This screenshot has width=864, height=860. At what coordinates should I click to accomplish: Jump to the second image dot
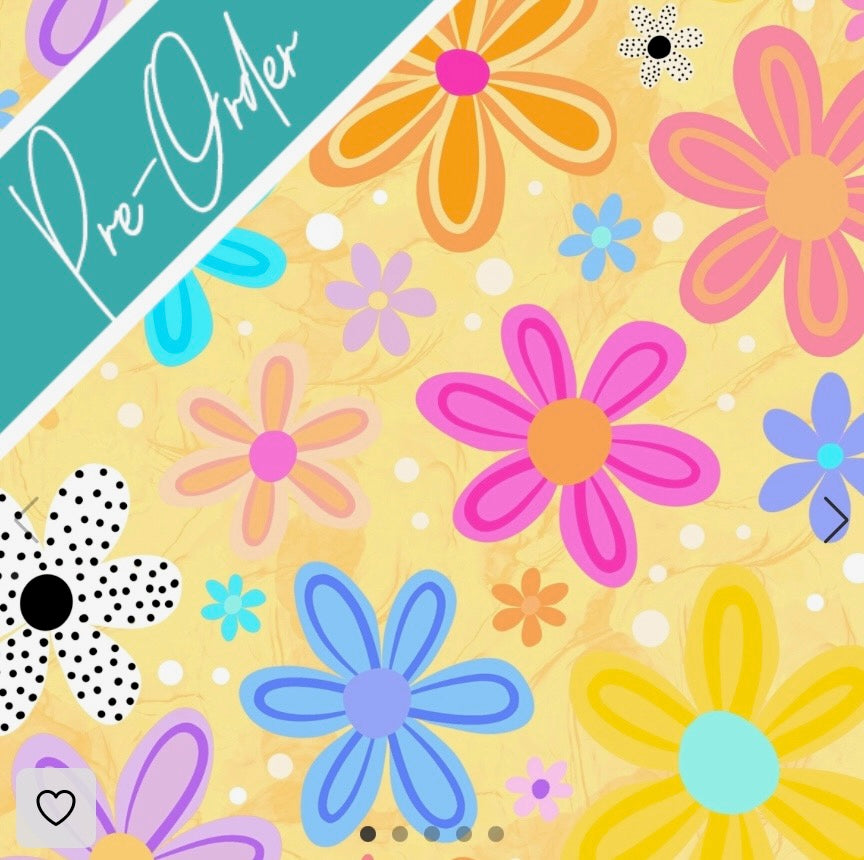pos(400,834)
